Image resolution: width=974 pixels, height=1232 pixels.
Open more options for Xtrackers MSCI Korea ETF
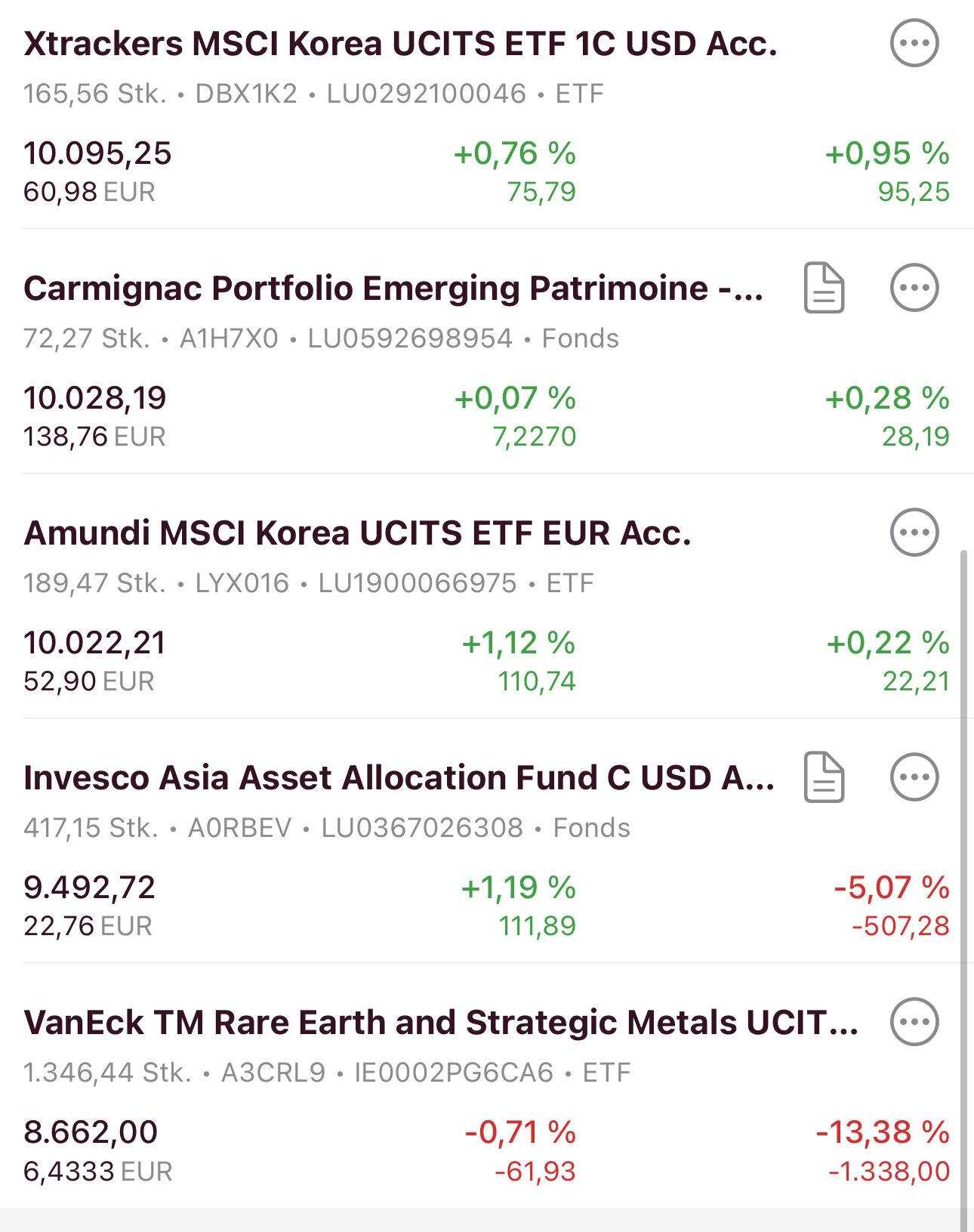pyautogui.click(x=914, y=43)
